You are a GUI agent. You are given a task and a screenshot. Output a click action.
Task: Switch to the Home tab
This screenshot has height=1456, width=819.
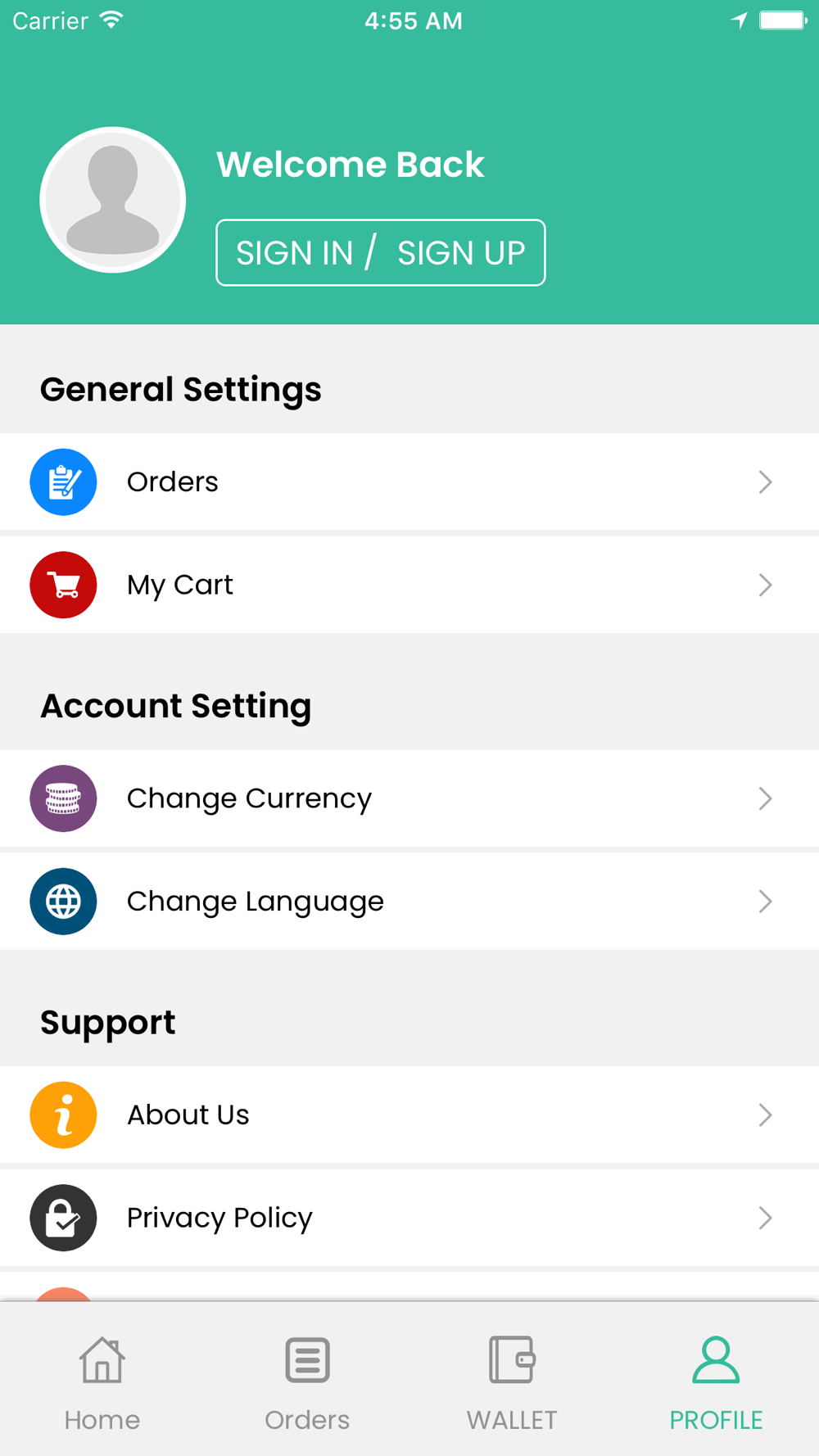[x=102, y=1382]
